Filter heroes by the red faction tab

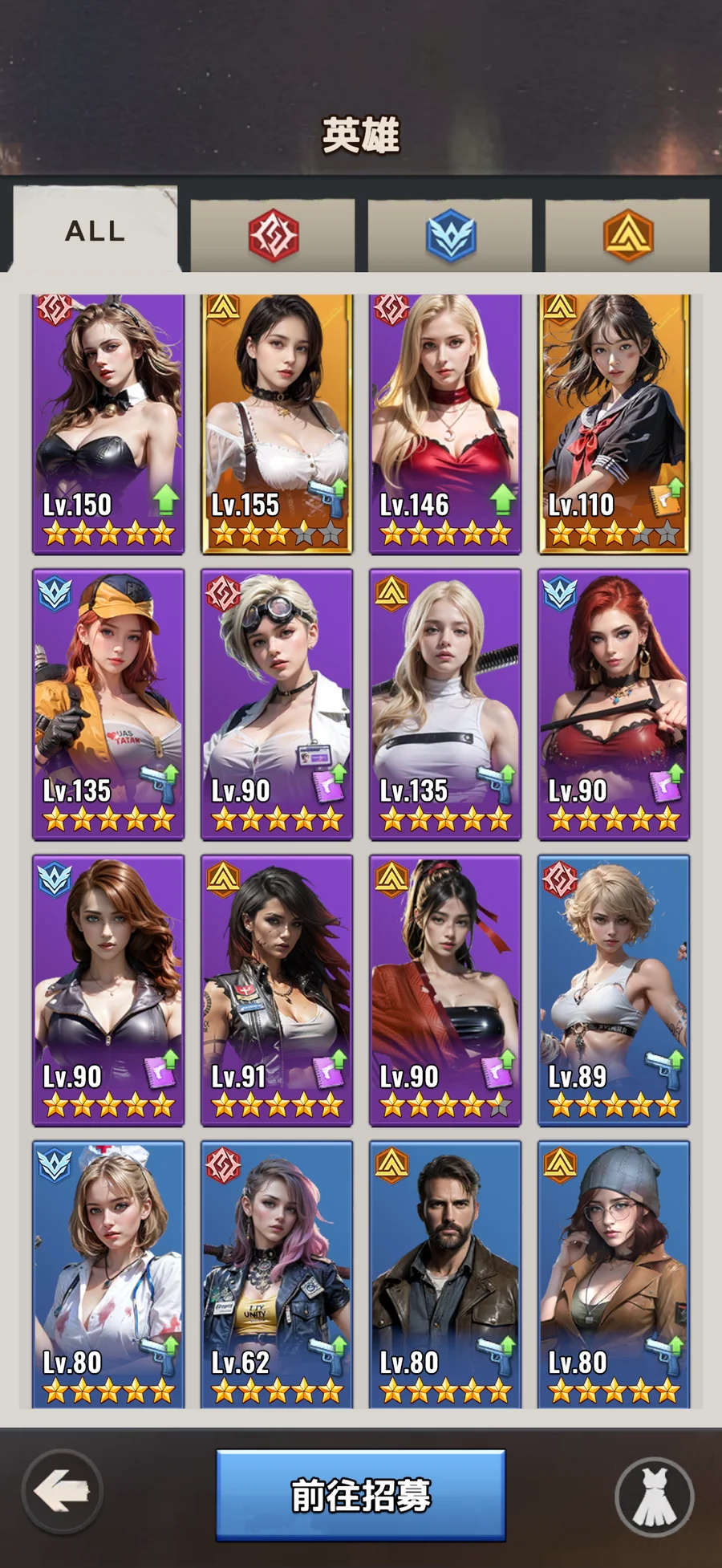(273, 236)
